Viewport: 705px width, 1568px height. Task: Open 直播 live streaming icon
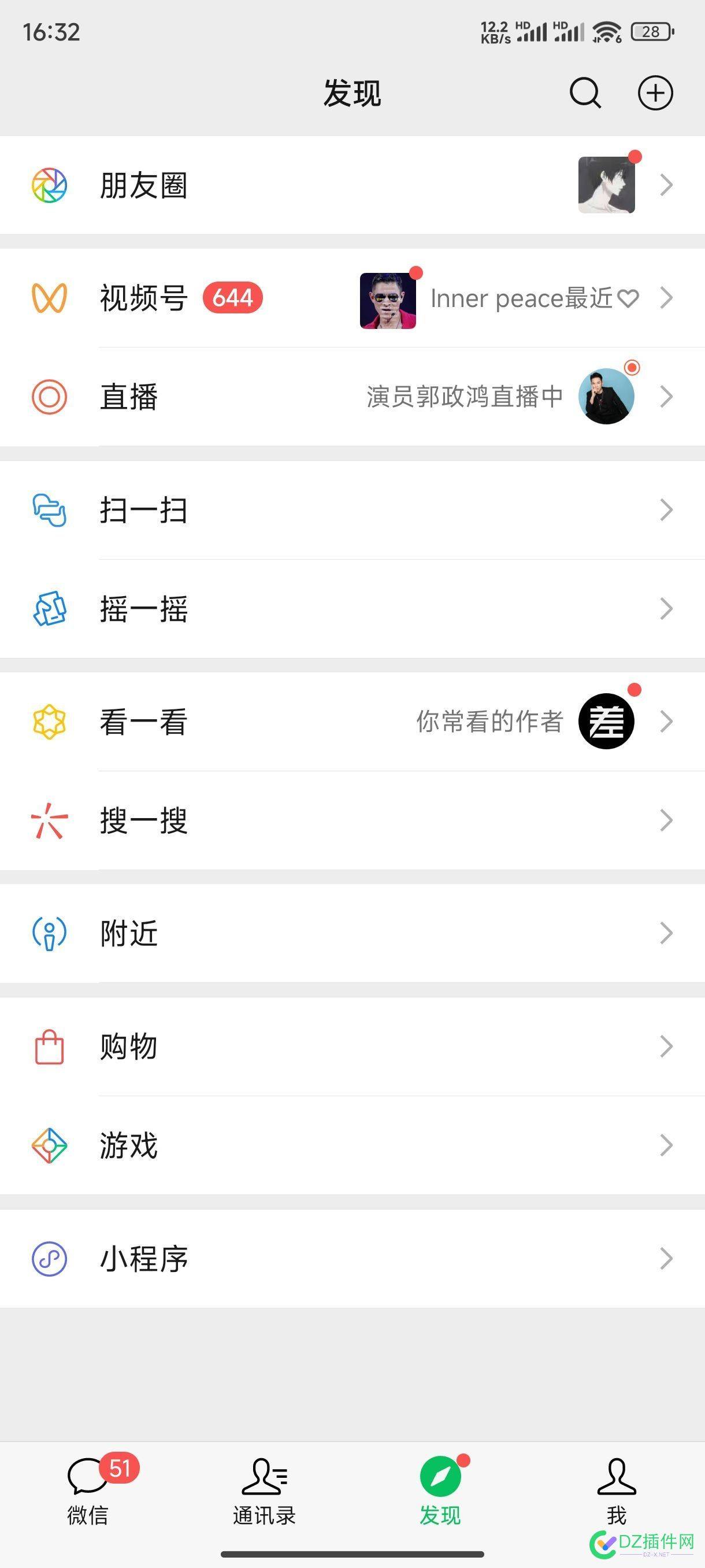pos(49,395)
